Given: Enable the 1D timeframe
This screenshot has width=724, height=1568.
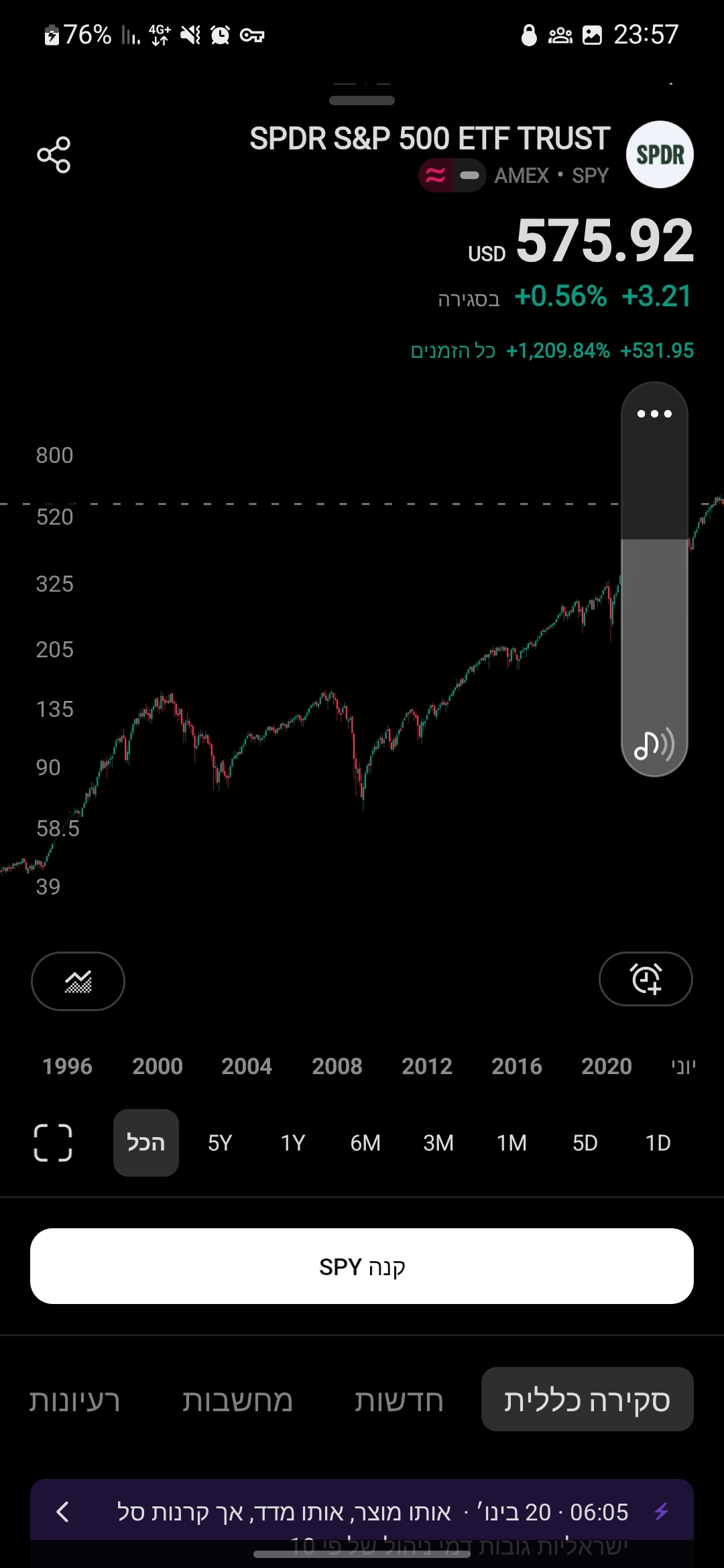Looking at the screenshot, I should pos(658,1143).
